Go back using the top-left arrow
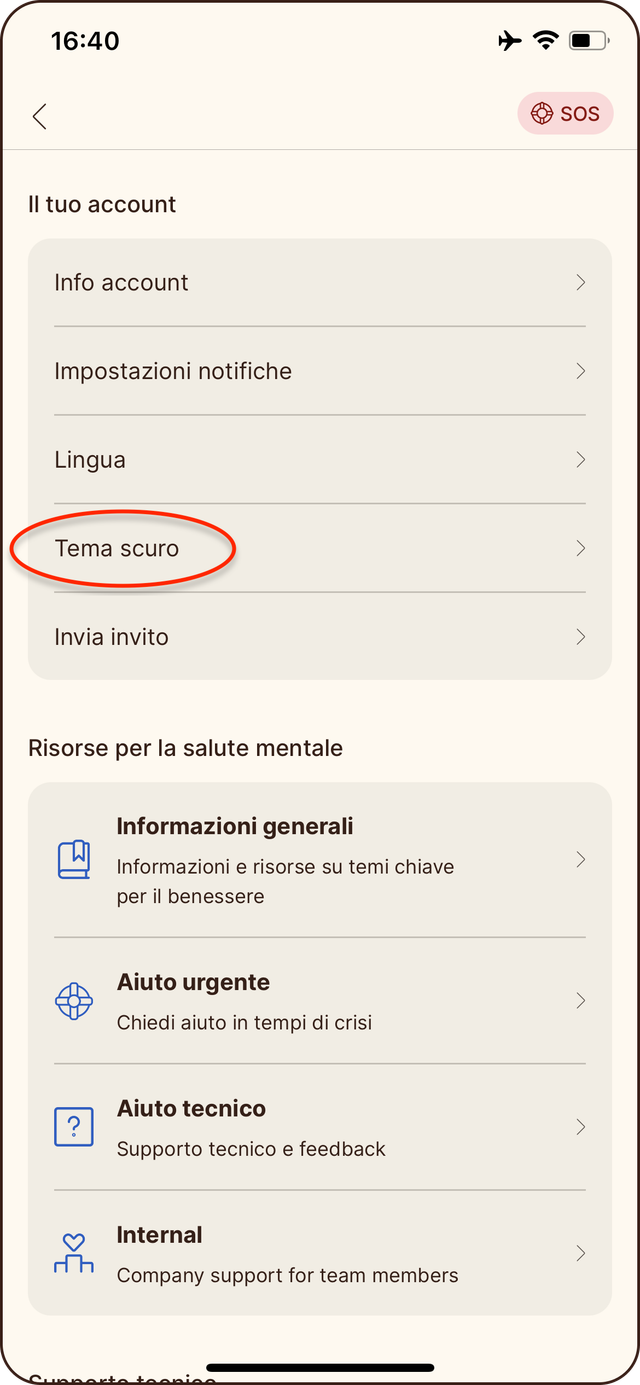640x1385 pixels. tap(40, 117)
